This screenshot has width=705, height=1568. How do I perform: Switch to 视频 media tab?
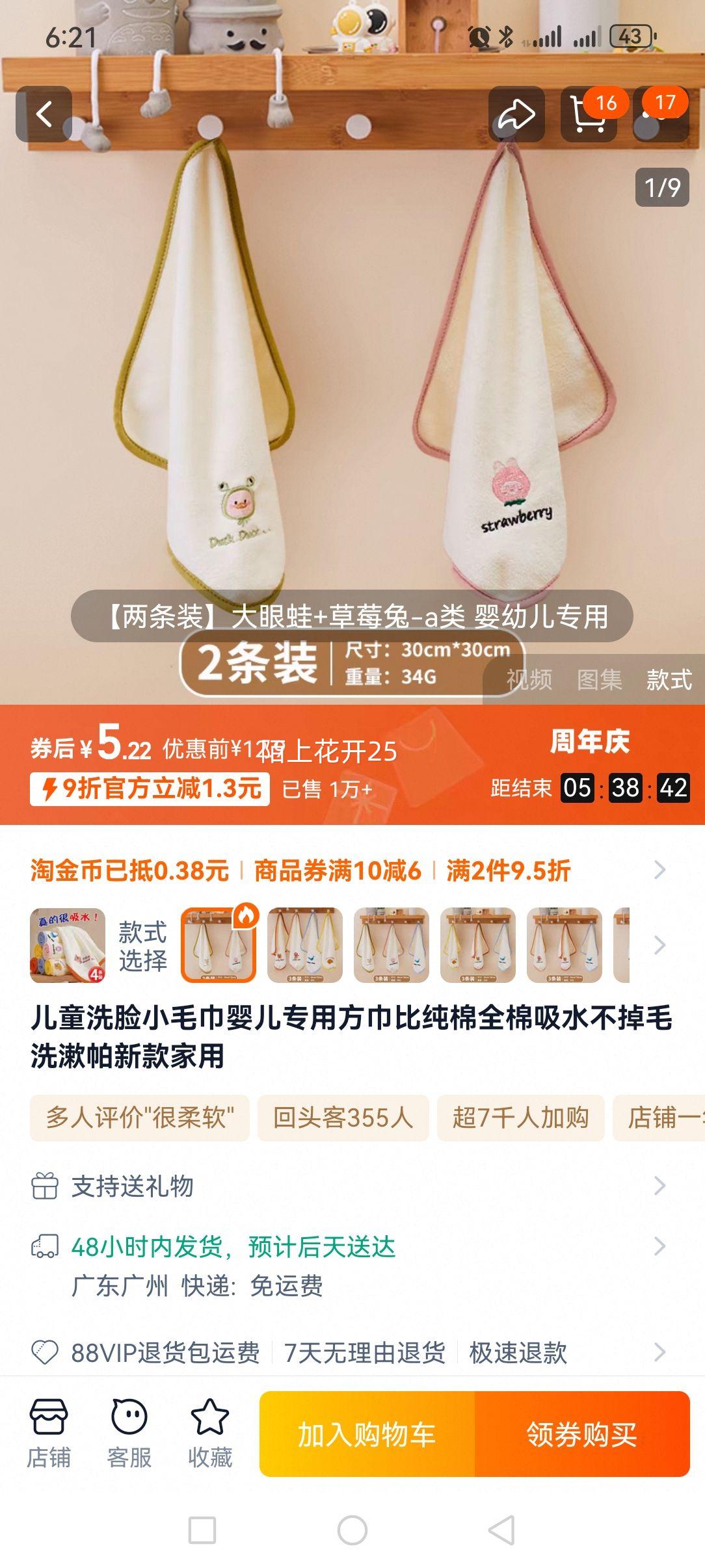point(529,680)
